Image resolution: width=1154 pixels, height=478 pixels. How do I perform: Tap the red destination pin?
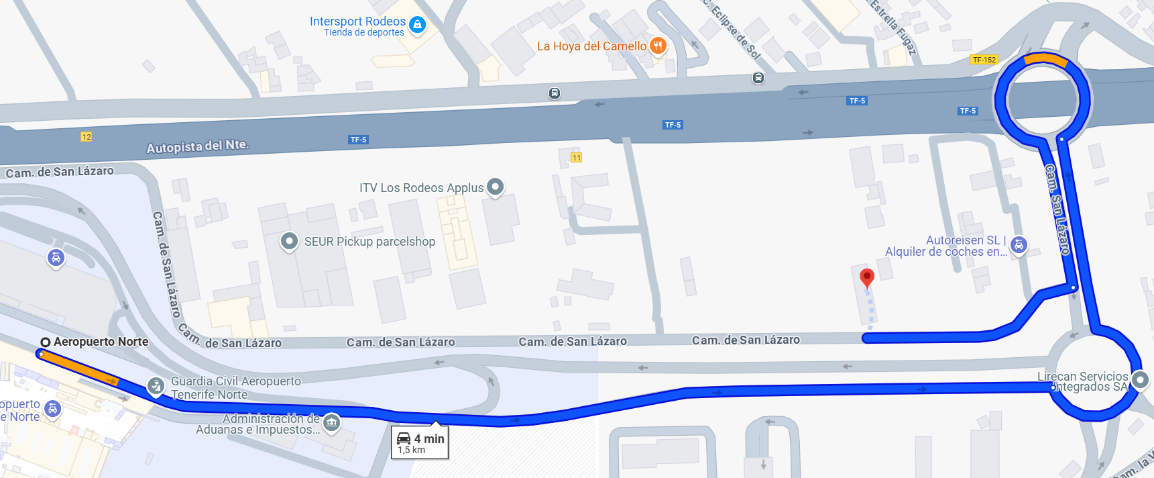click(867, 279)
